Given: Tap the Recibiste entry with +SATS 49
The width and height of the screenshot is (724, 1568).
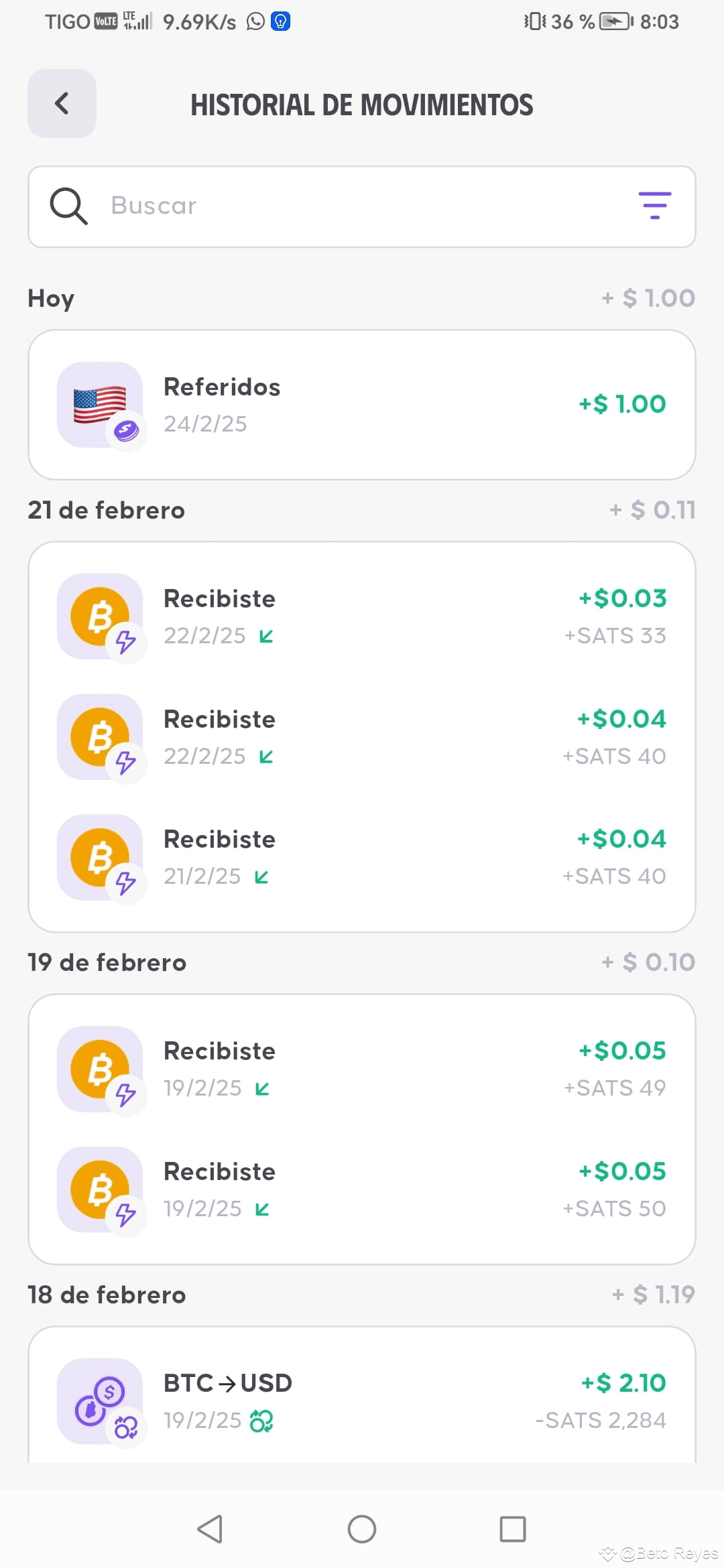Looking at the screenshot, I should tap(362, 1067).
